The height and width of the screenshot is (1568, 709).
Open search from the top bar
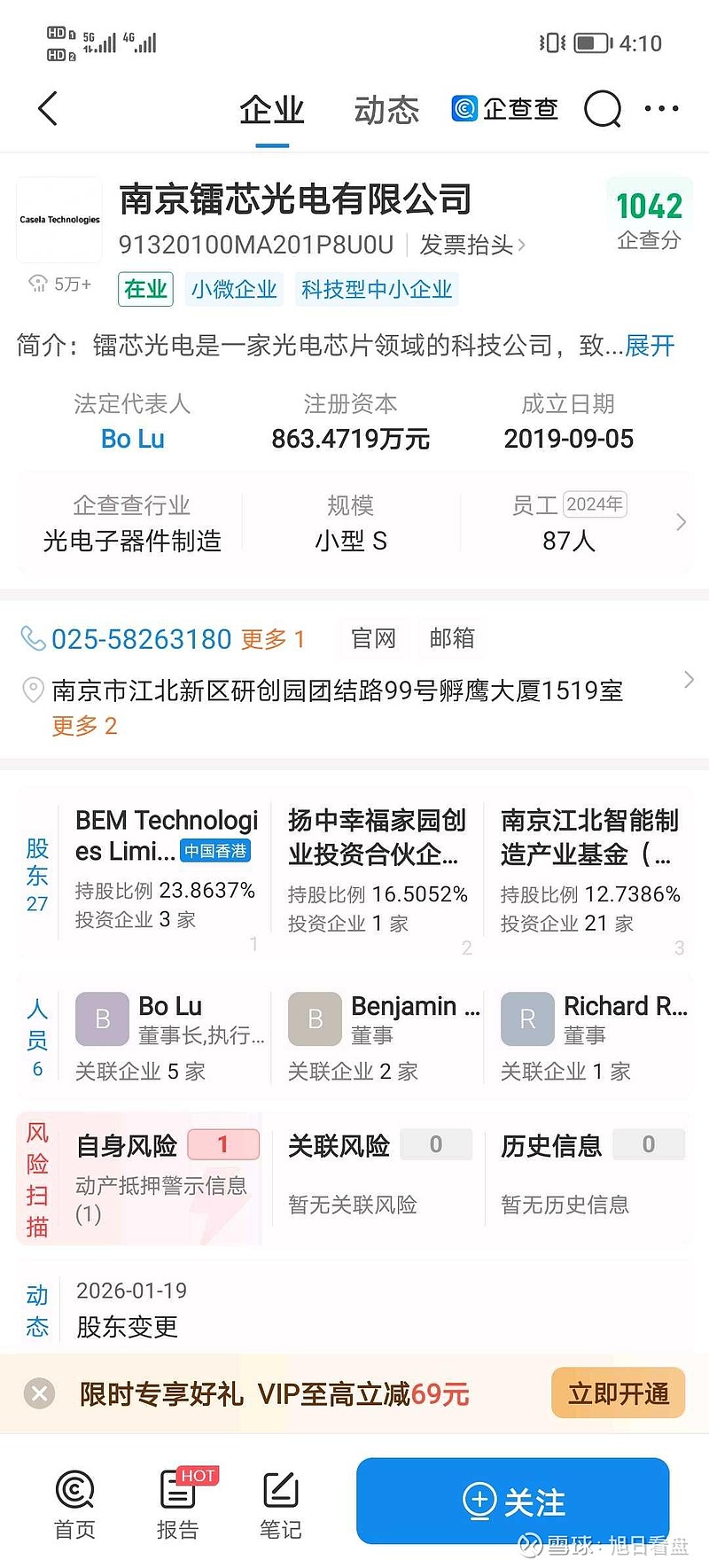[603, 108]
